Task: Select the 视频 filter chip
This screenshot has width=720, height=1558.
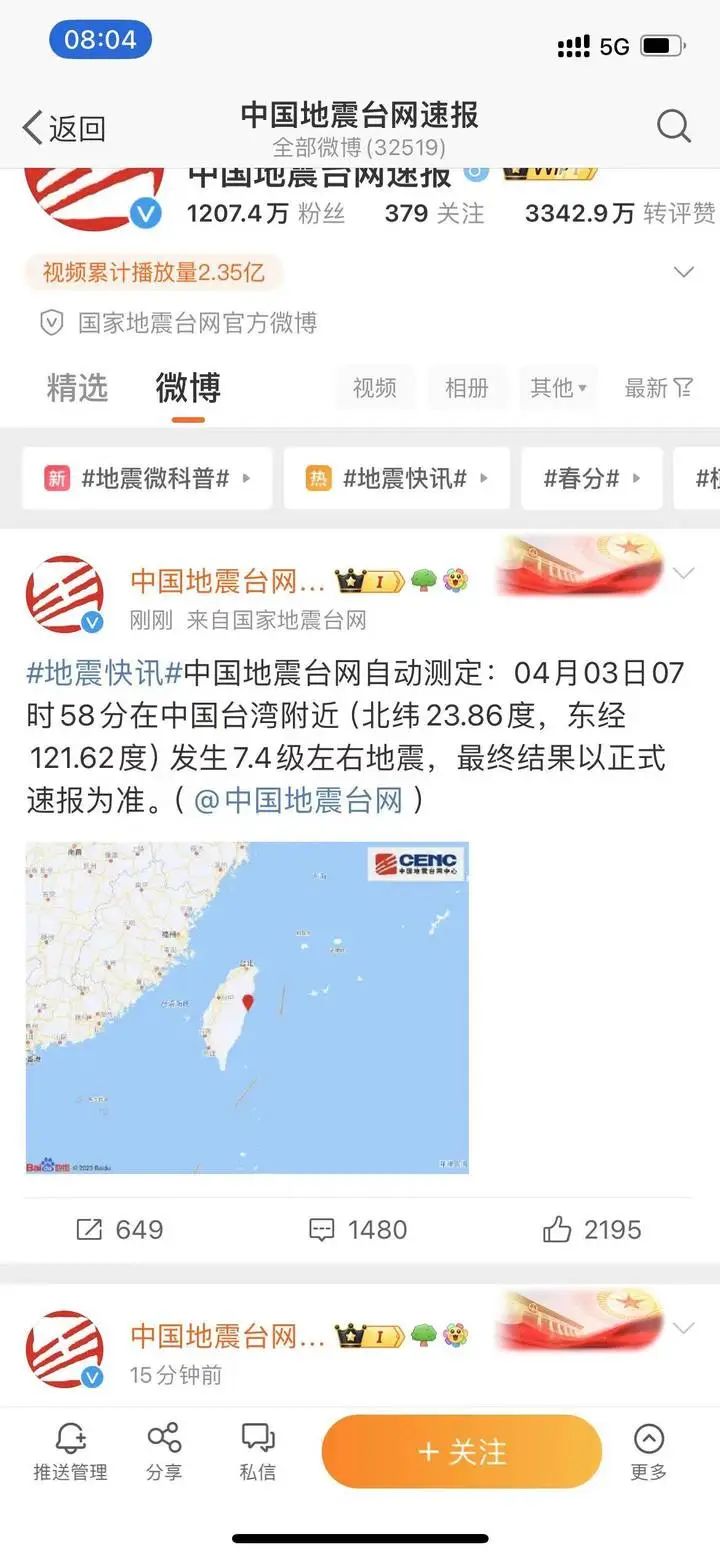Action: 374,388
